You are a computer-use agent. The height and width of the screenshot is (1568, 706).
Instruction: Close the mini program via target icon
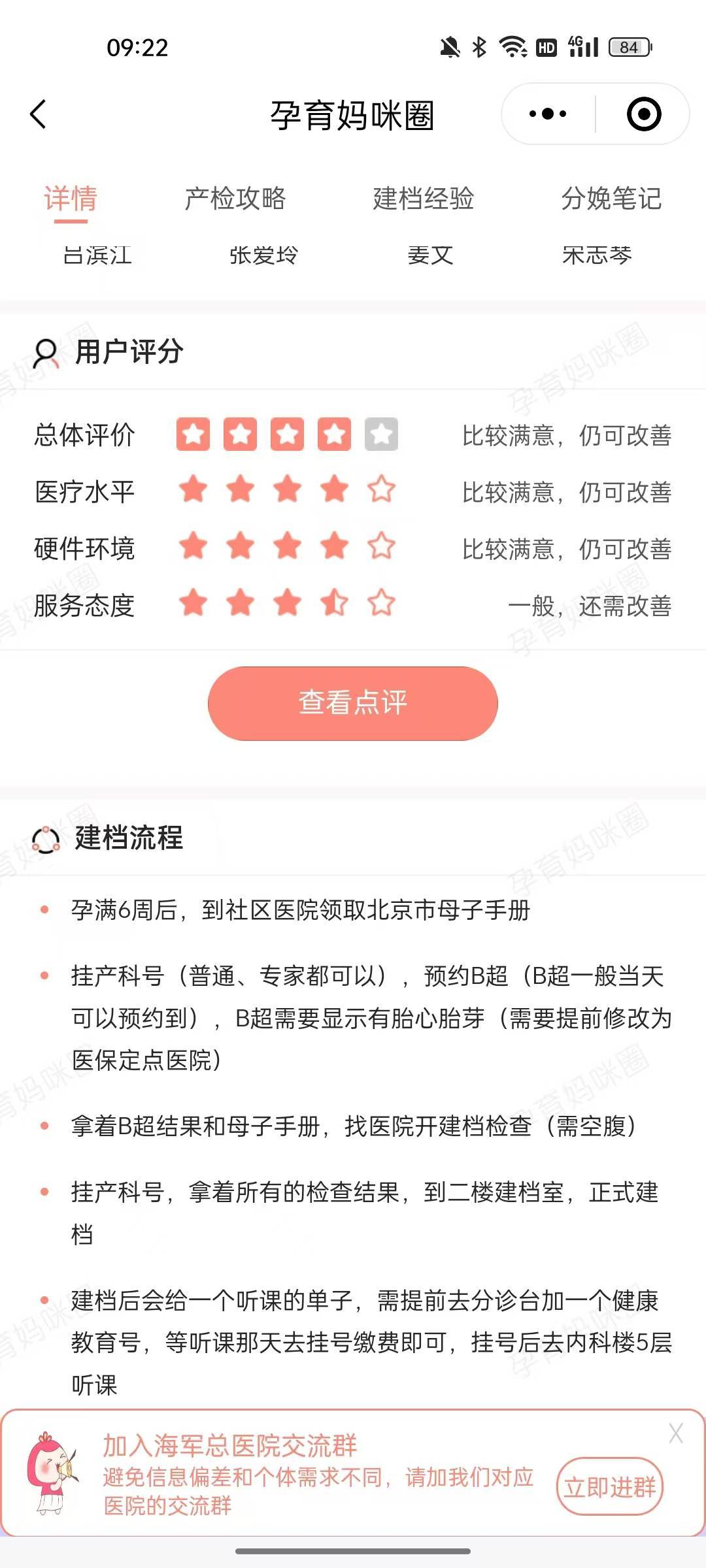tap(644, 114)
